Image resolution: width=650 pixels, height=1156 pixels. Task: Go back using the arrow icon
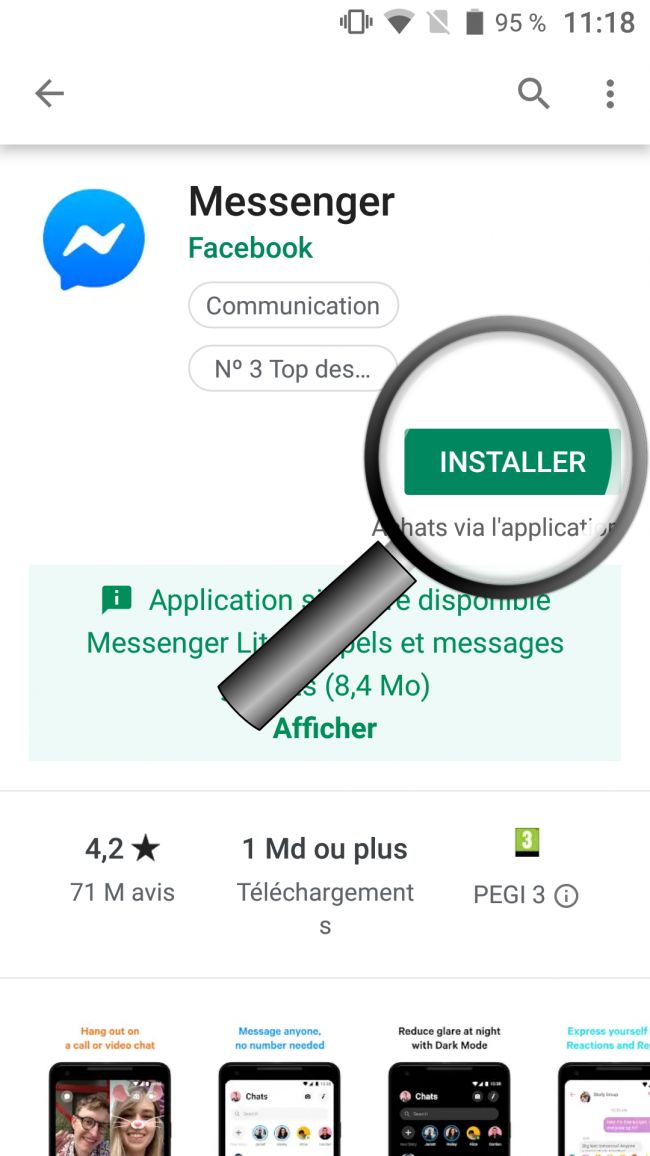pyautogui.click(x=49, y=94)
